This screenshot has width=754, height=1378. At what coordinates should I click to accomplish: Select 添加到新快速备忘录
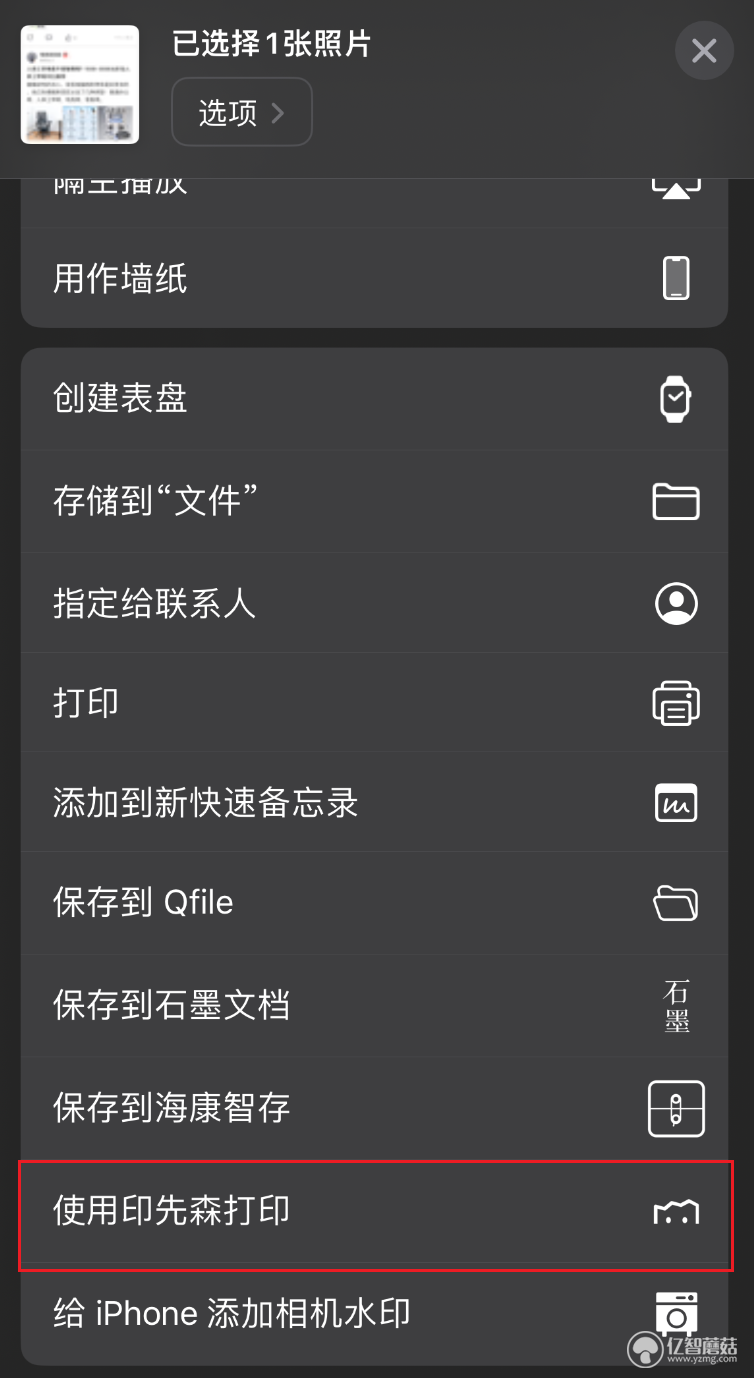pyautogui.click(x=374, y=803)
